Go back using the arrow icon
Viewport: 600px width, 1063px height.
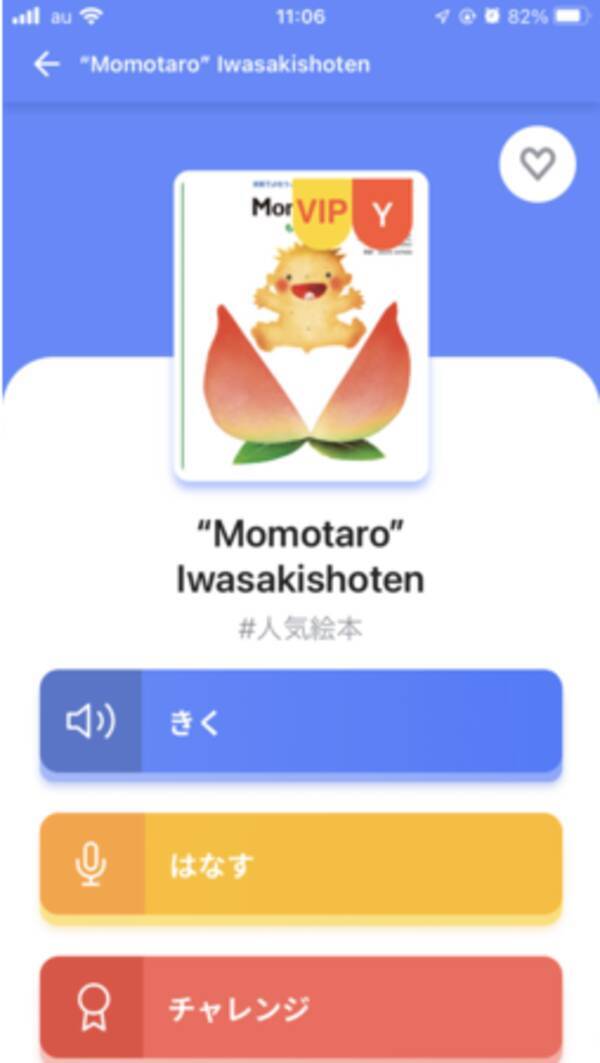click(x=46, y=65)
